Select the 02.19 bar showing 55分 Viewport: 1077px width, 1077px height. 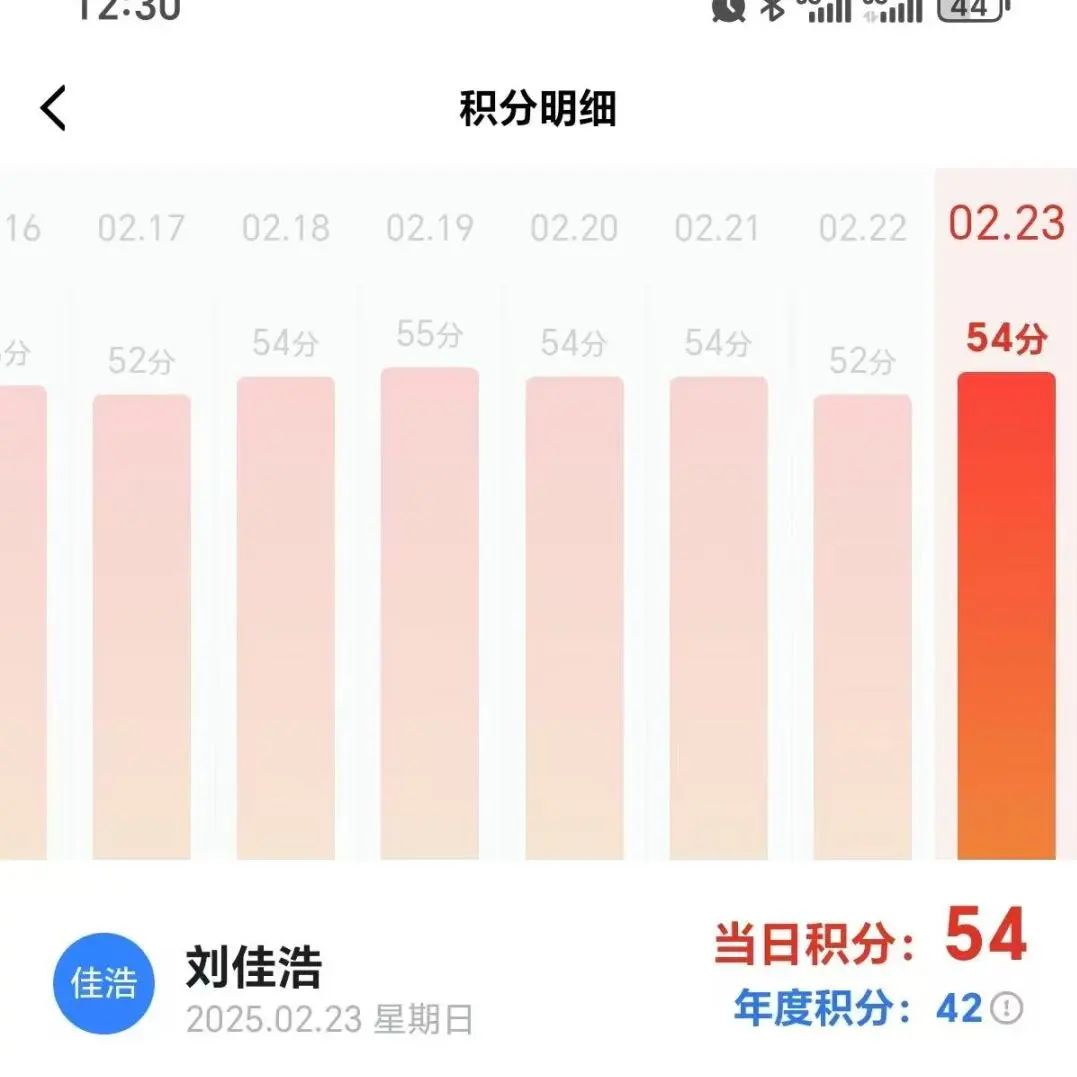pyautogui.click(x=430, y=613)
